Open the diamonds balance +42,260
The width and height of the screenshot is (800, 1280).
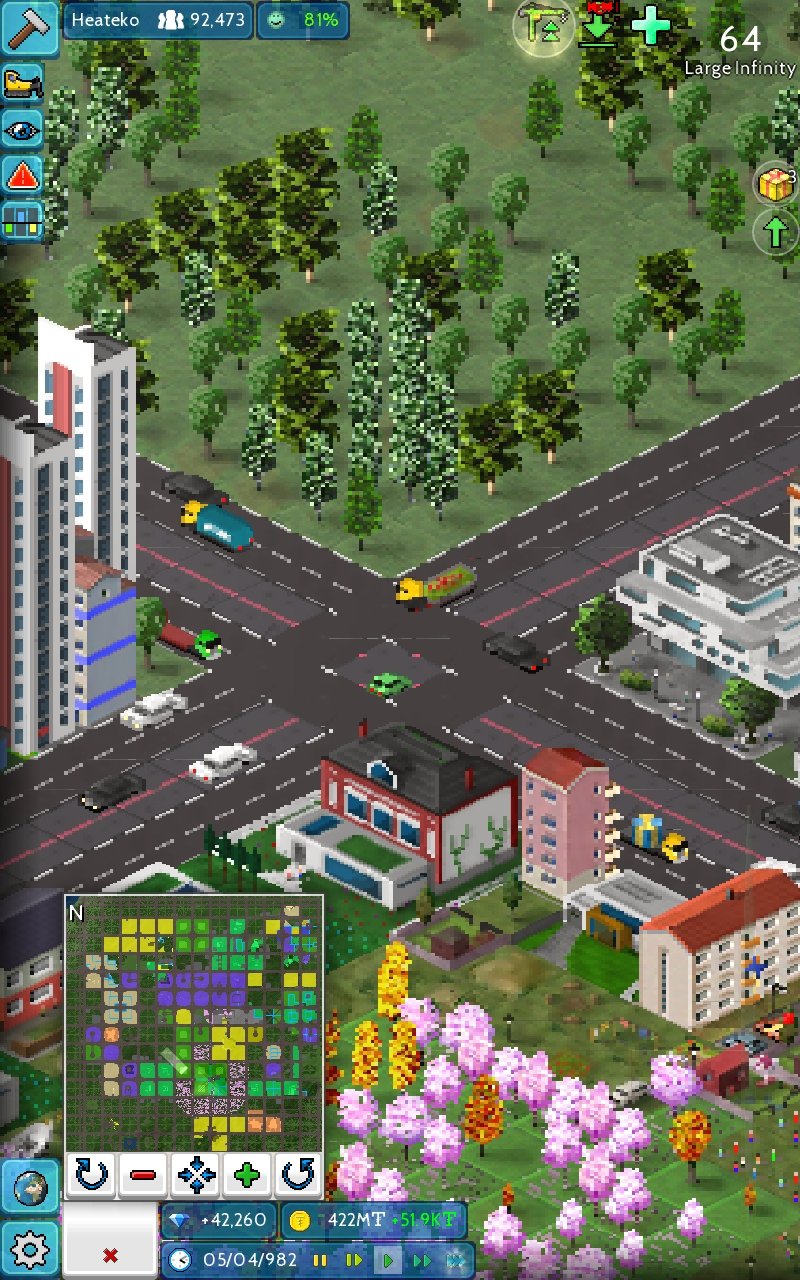coord(218,1220)
